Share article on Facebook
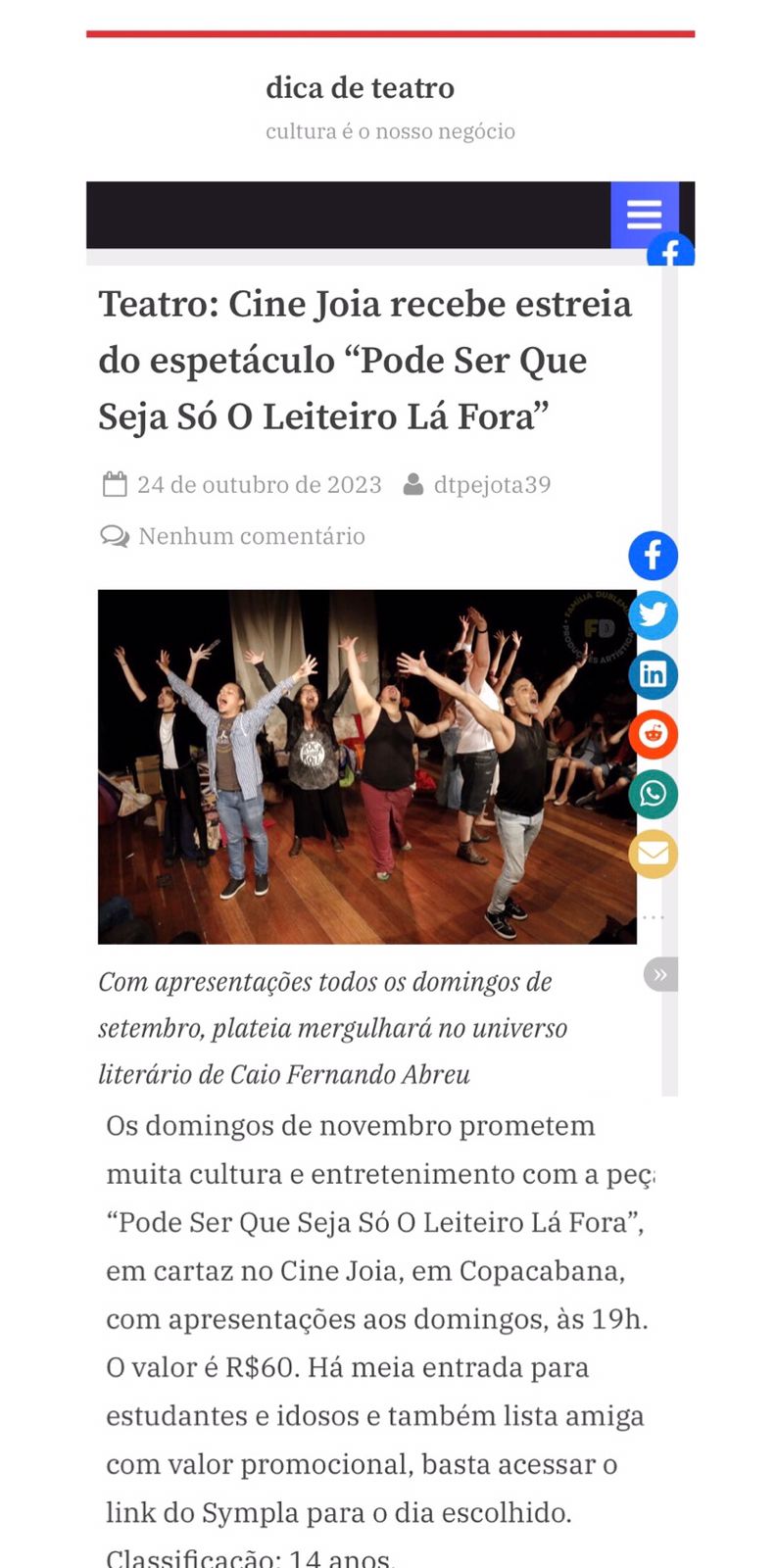776x1568 pixels. tap(653, 556)
